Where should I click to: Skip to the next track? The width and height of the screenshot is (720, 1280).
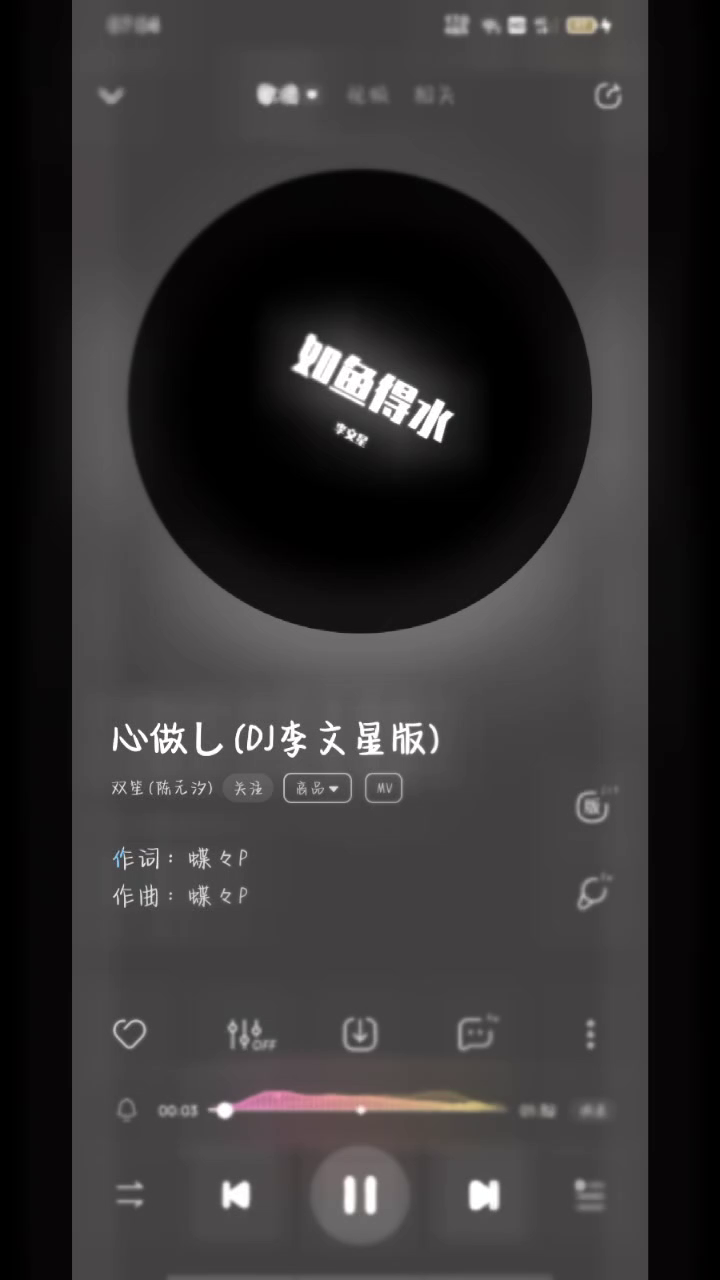point(484,1194)
